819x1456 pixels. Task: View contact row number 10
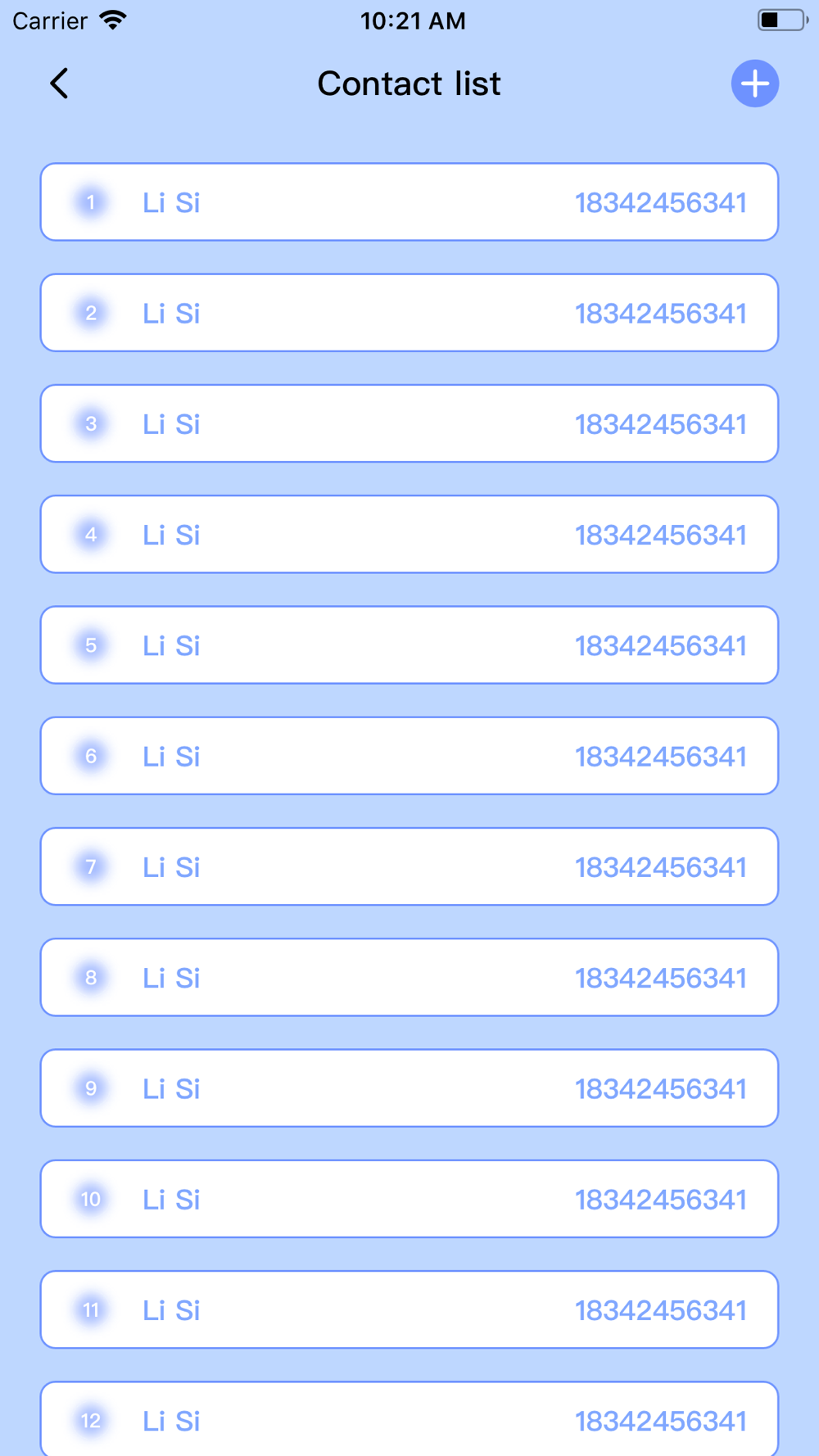[409, 1199]
